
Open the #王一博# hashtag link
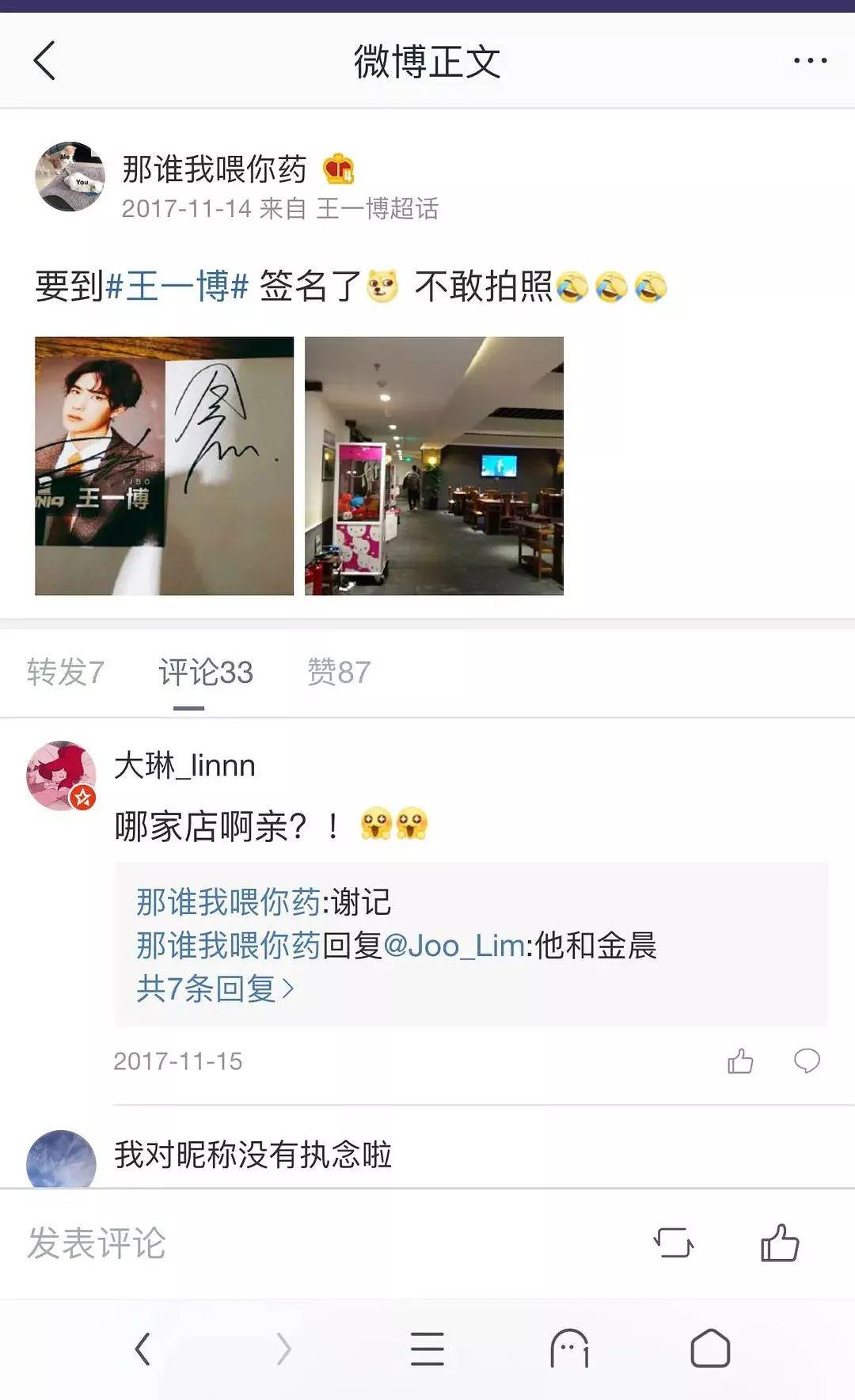pos(177,286)
